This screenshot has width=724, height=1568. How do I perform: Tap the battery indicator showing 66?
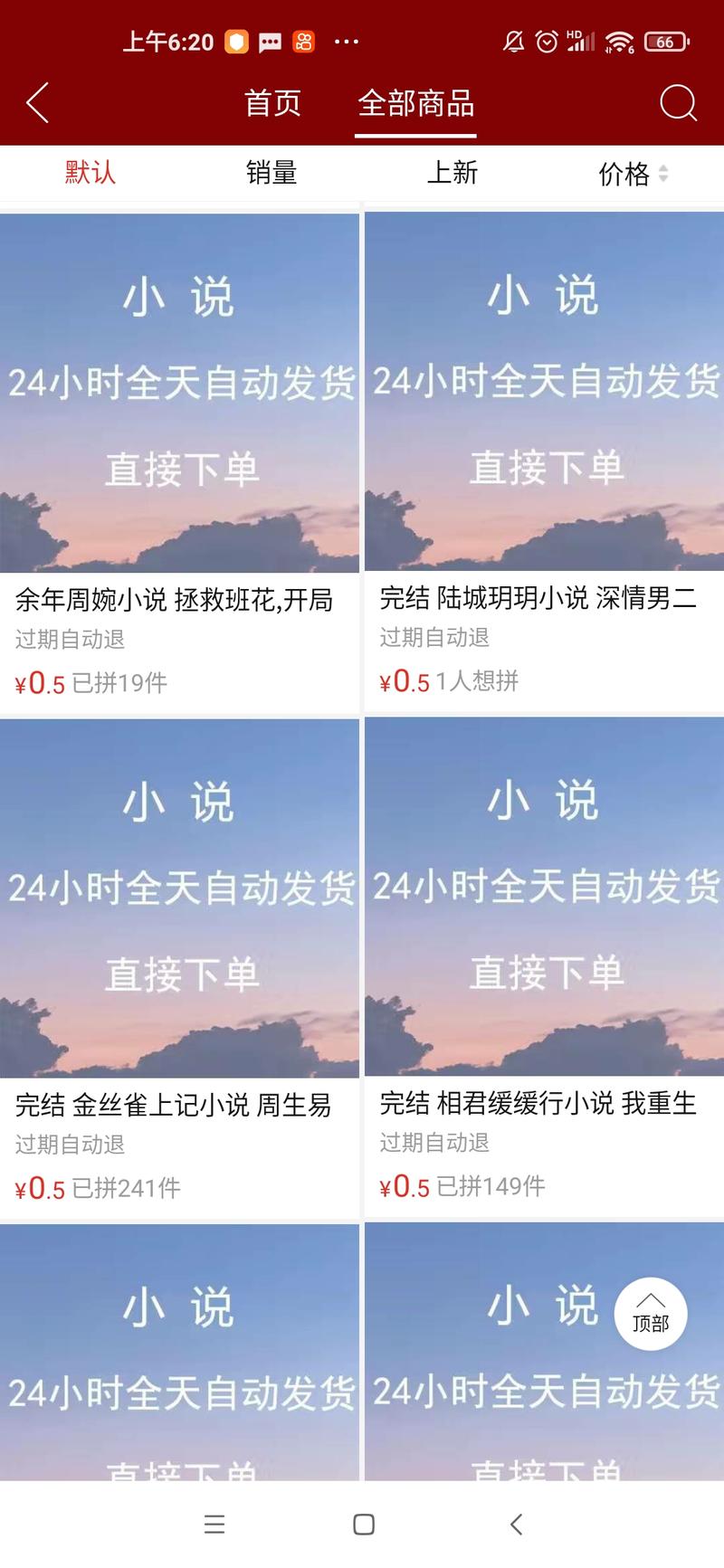[664, 42]
